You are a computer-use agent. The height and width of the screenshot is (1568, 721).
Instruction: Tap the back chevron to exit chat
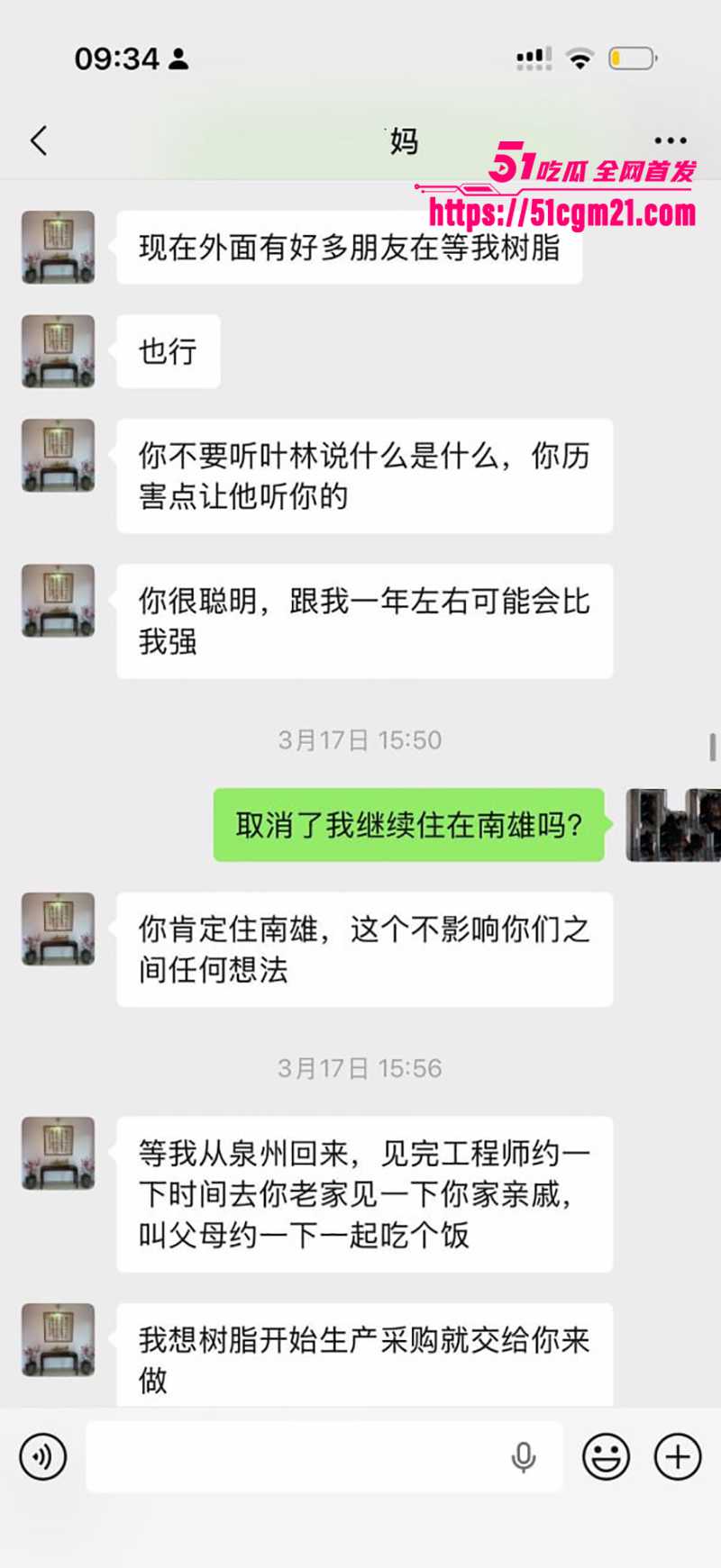[x=38, y=140]
